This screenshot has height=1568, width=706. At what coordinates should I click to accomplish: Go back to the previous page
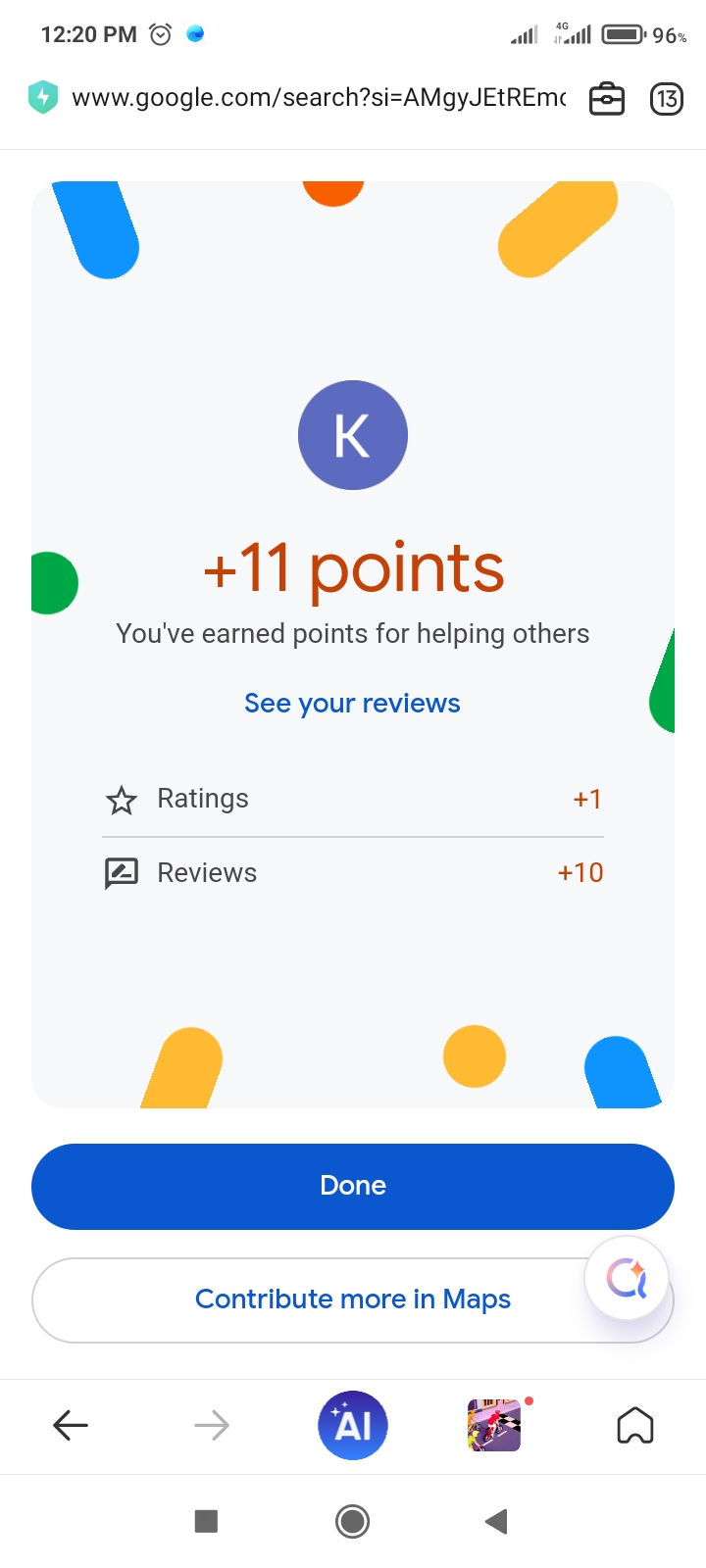tap(71, 1425)
